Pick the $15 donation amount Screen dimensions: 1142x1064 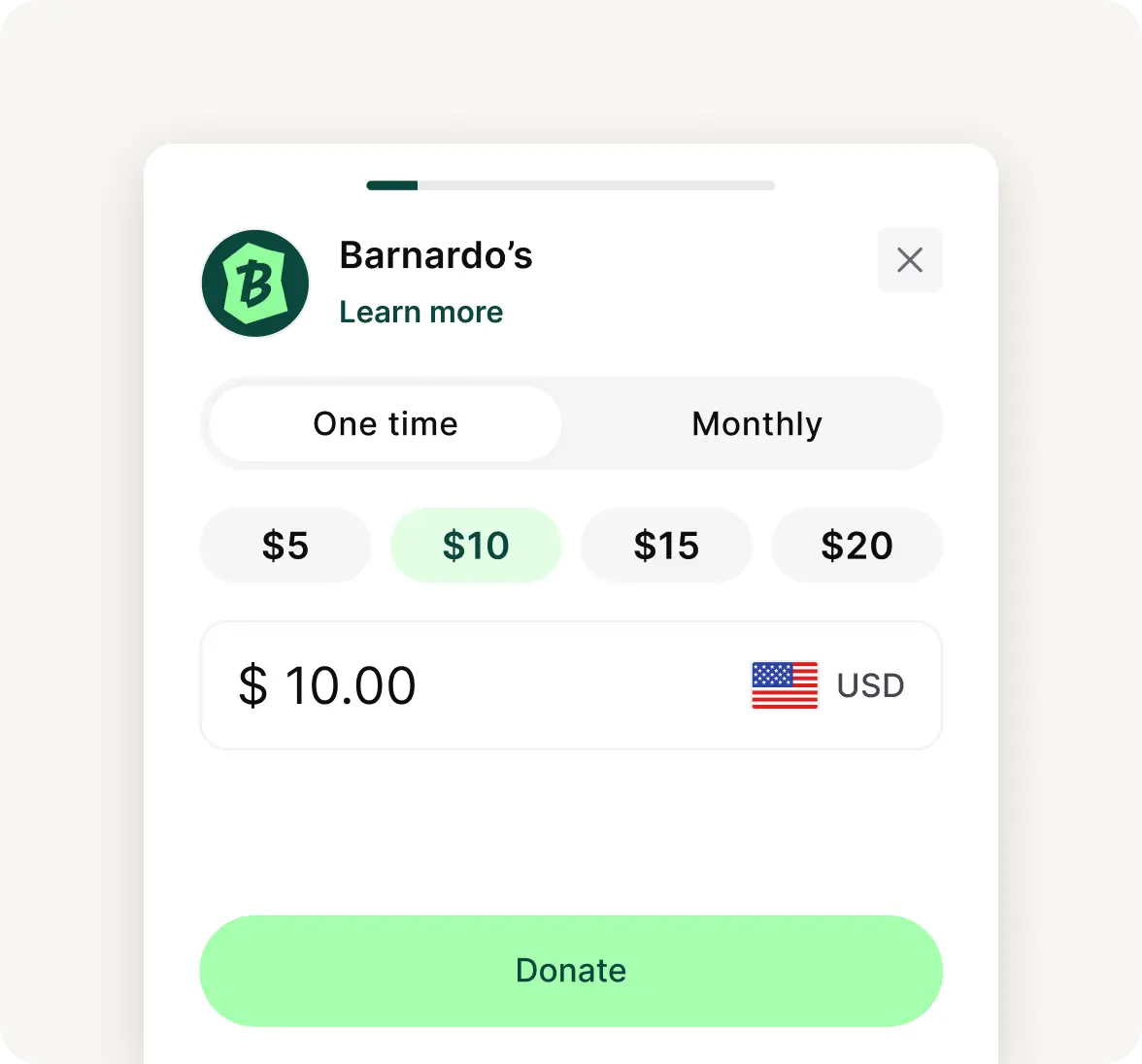pyautogui.click(x=666, y=546)
